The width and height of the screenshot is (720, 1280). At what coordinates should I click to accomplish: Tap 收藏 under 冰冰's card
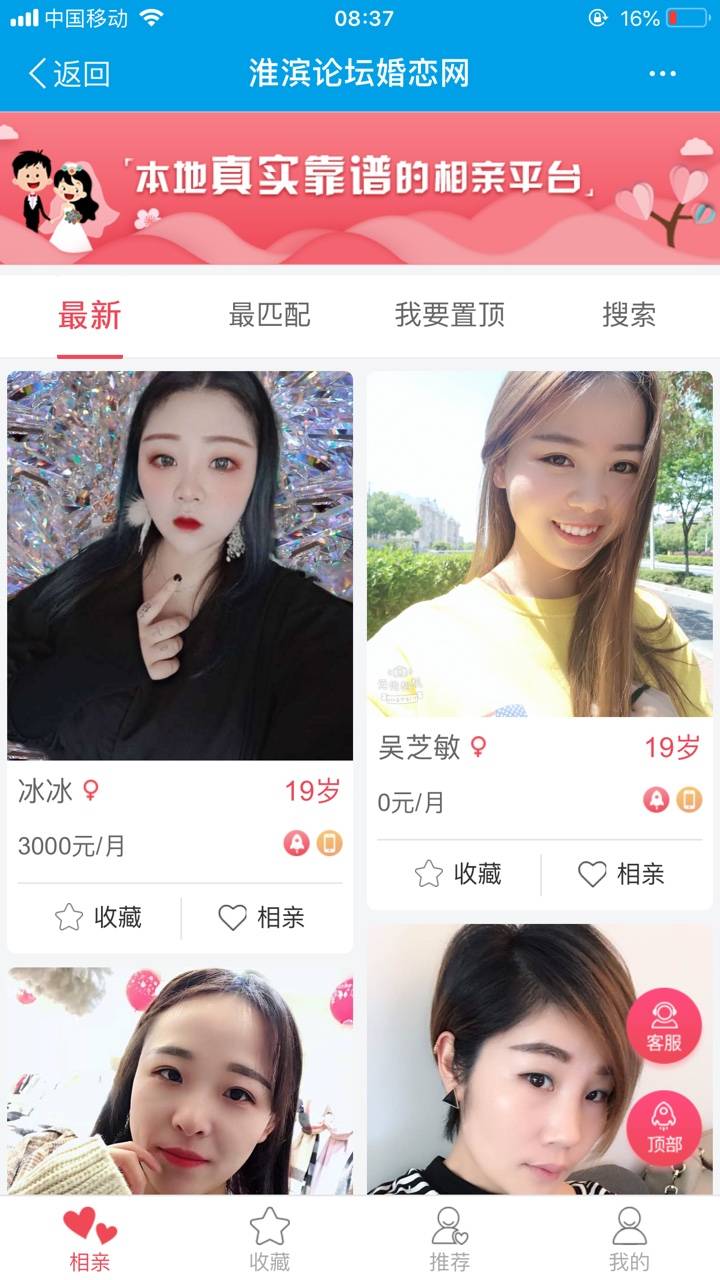[98, 917]
